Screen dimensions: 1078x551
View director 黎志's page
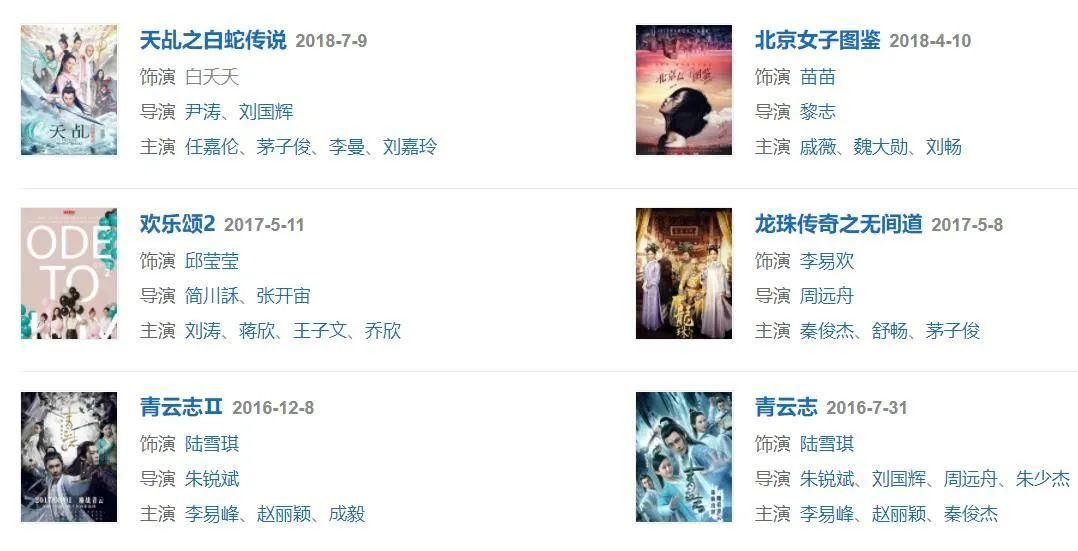point(817,112)
